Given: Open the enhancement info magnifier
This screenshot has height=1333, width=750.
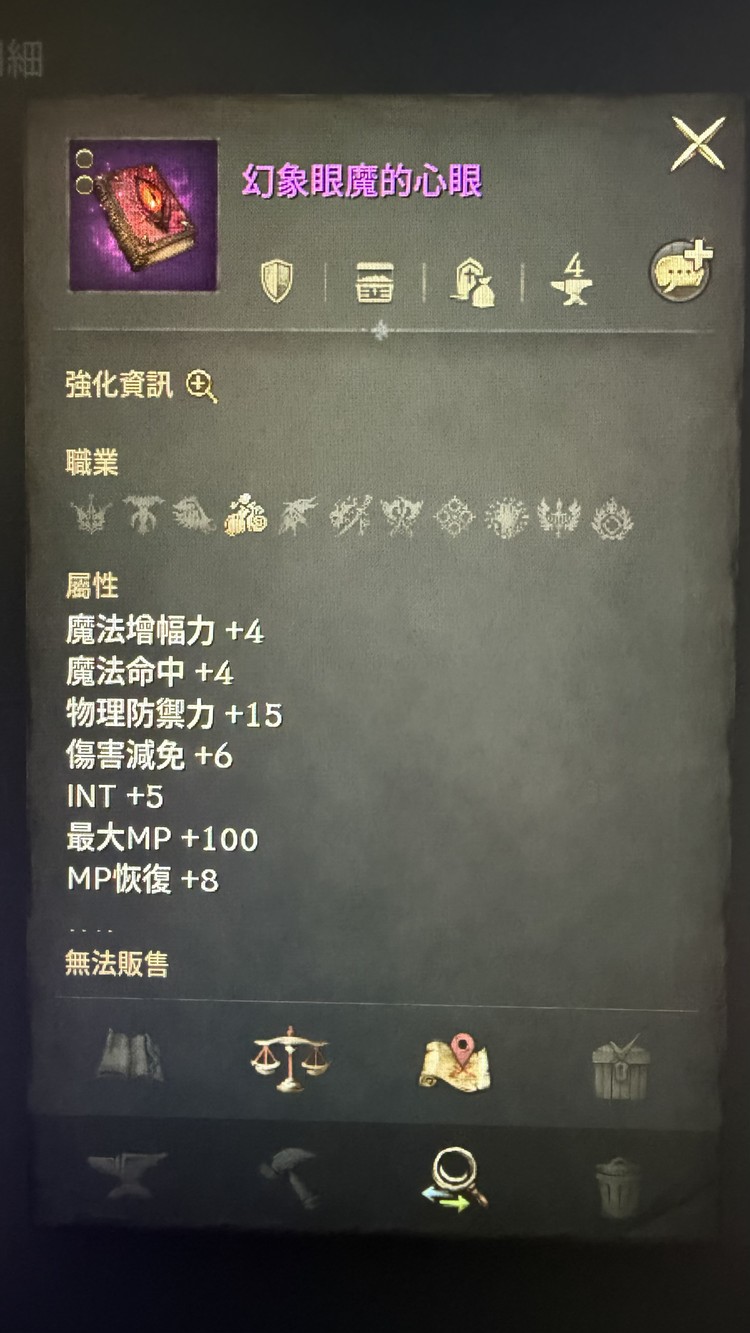Looking at the screenshot, I should (202, 386).
